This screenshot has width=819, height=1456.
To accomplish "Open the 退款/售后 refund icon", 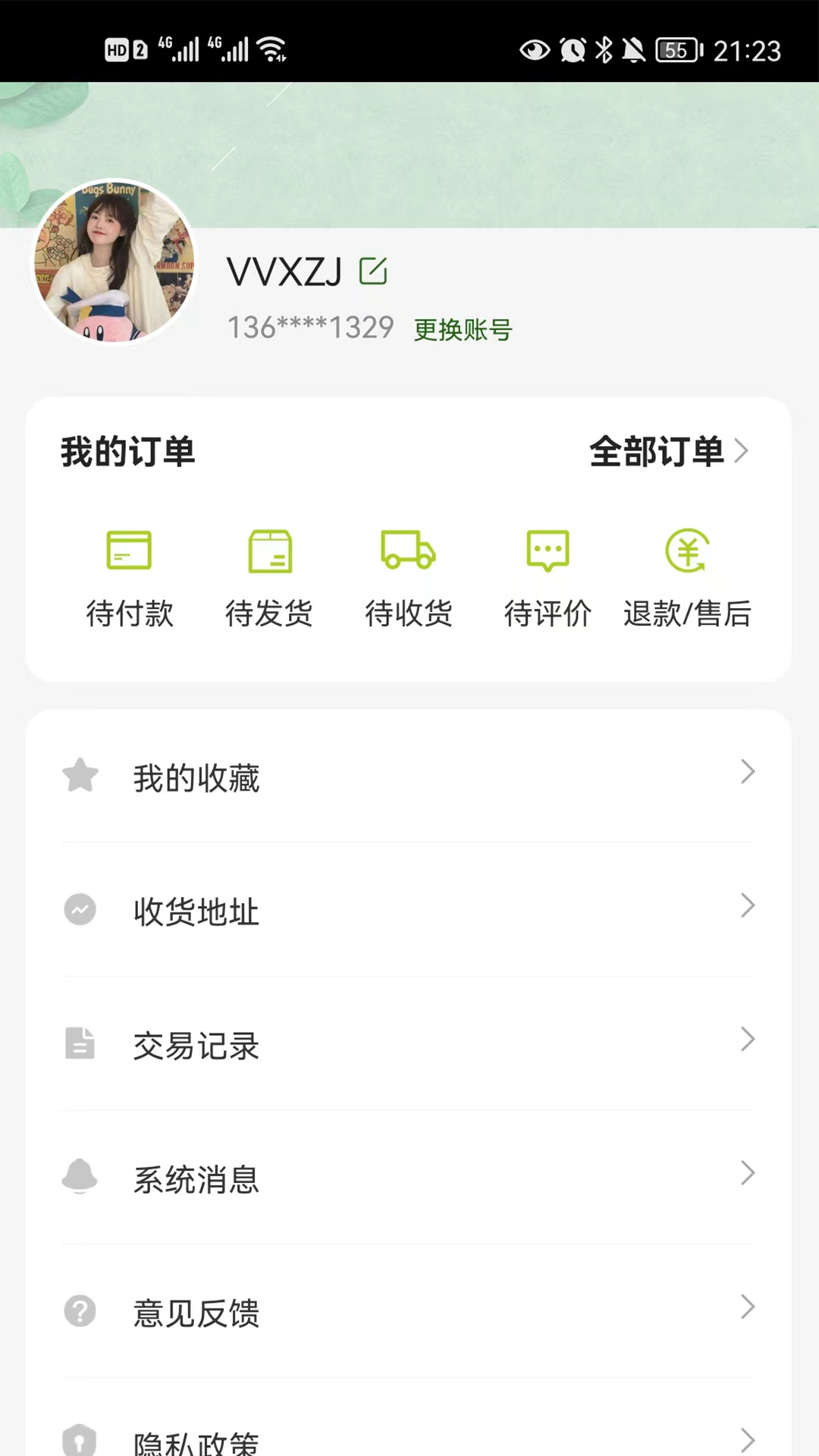I will pos(687,551).
